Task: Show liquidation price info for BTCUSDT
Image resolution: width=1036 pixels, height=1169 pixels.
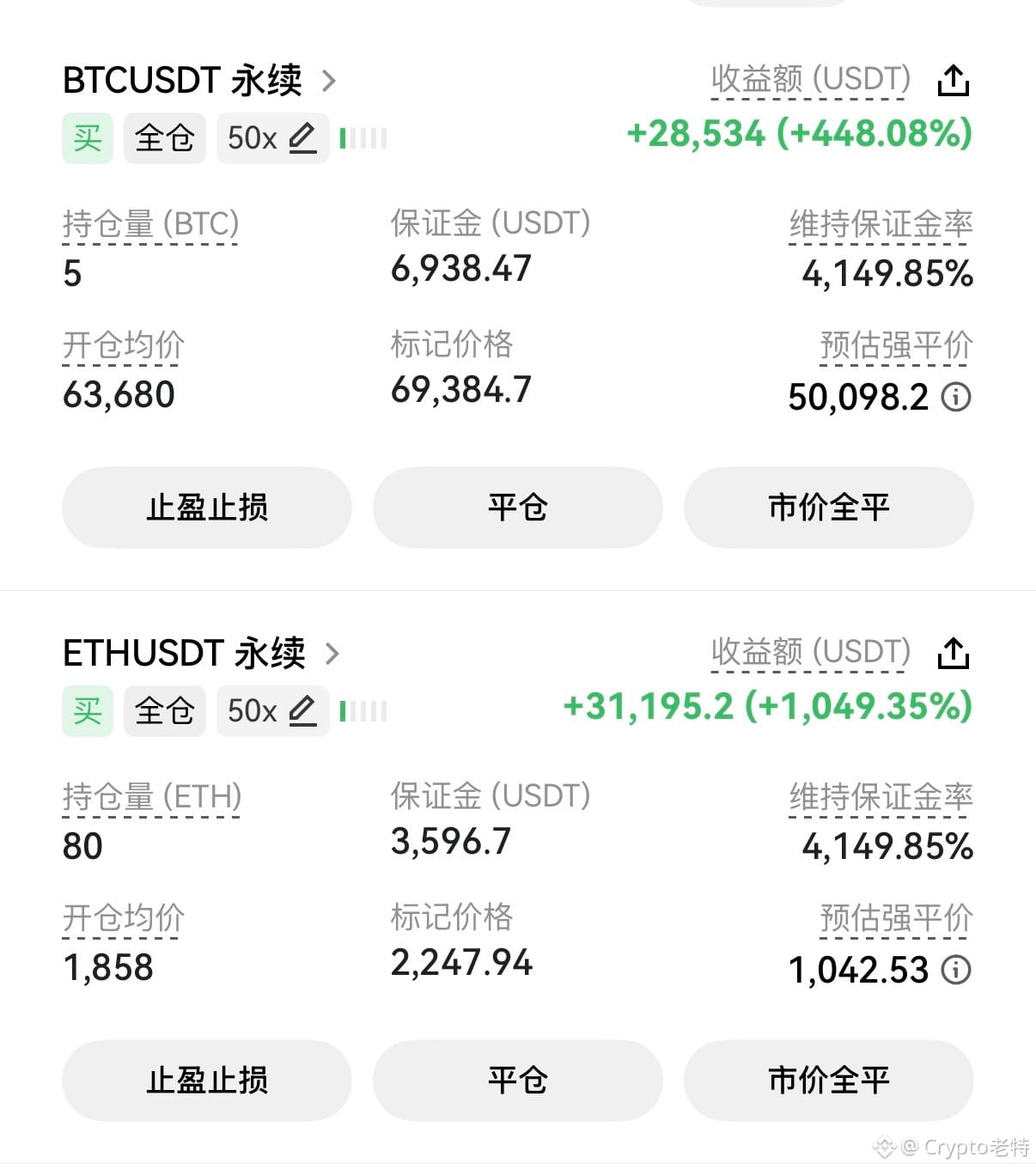Action: coord(956,397)
